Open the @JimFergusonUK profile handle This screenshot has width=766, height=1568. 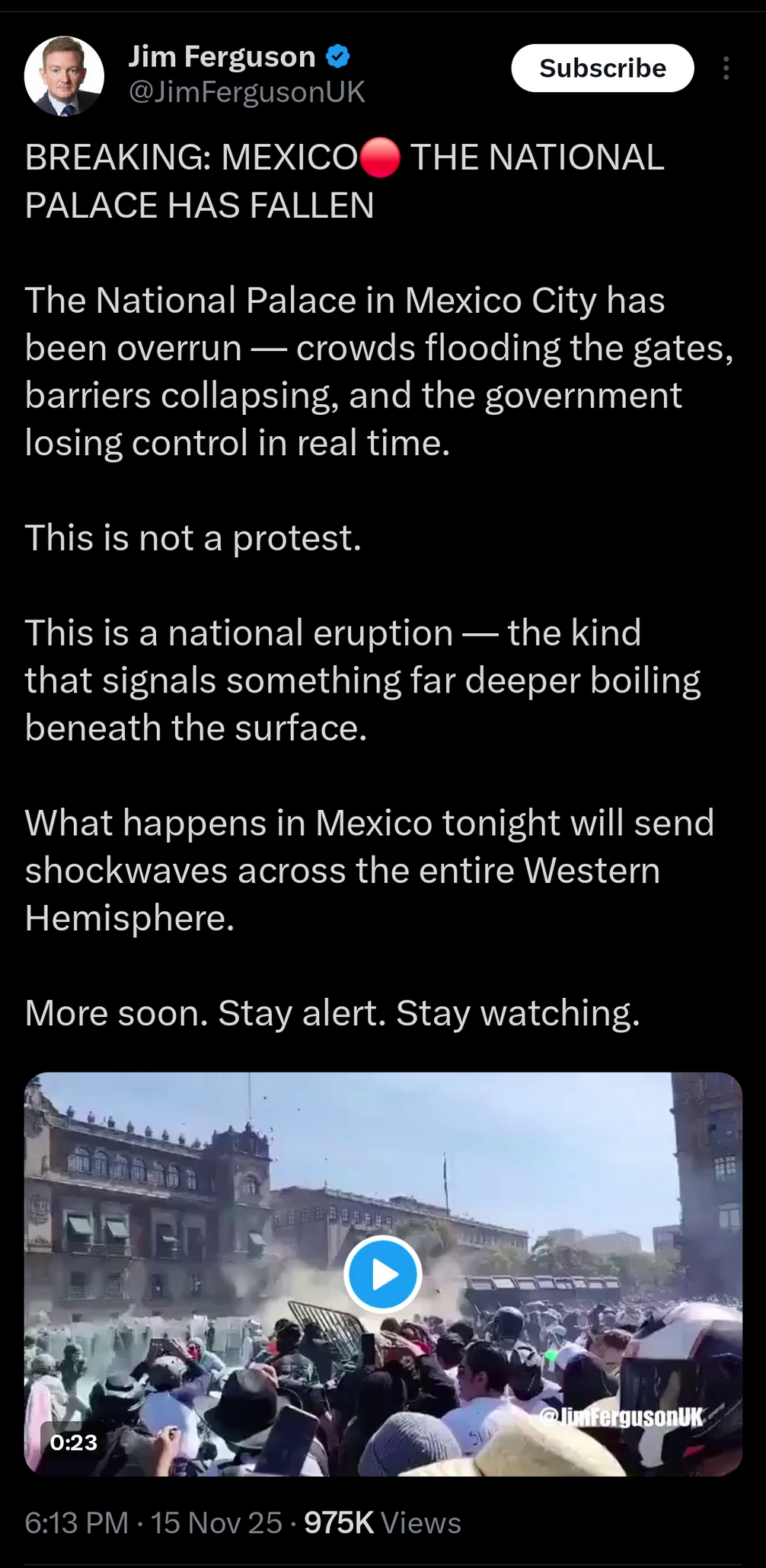[247, 92]
